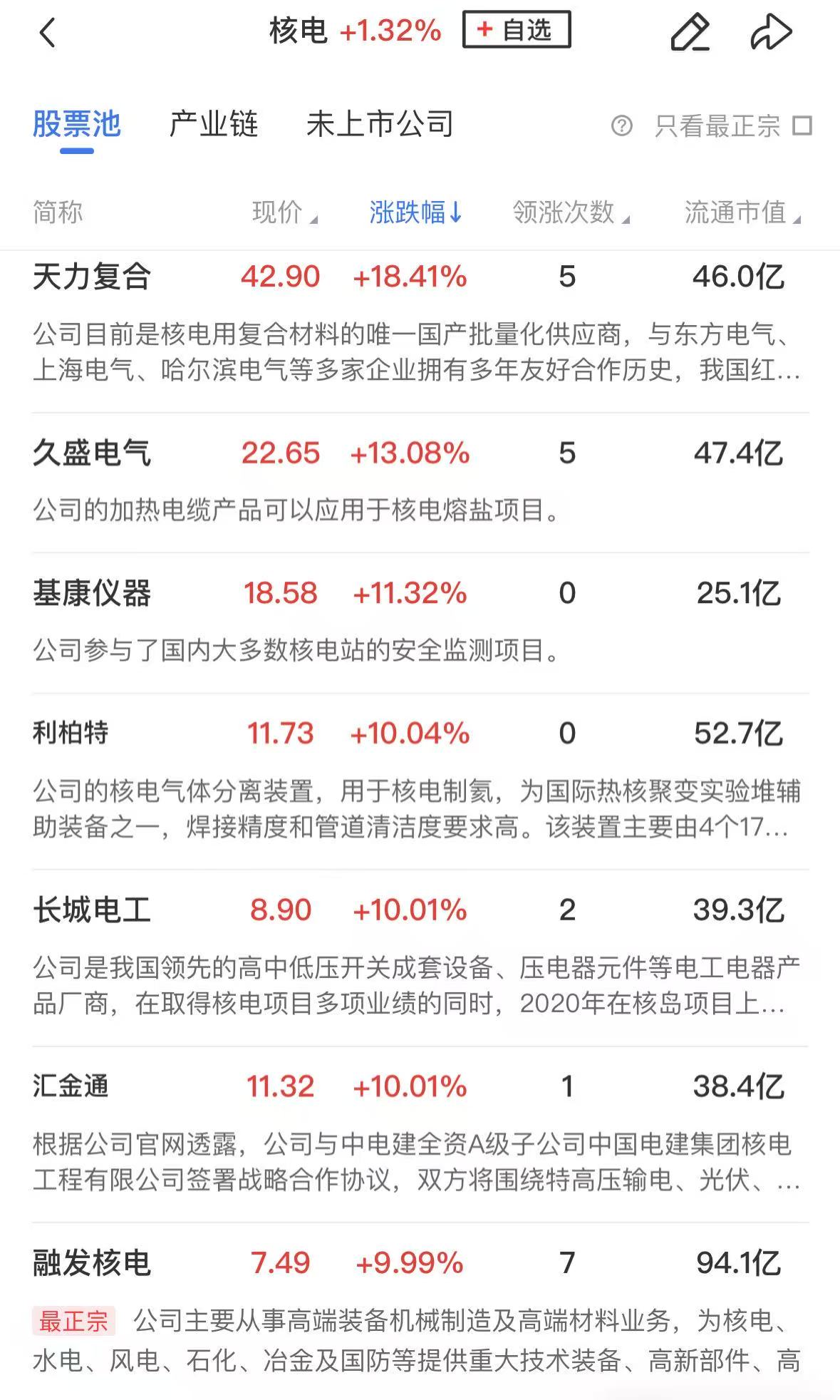View 长城电工 stock details
The height and width of the screenshot is (1400, 840).
tap(93, 910)
